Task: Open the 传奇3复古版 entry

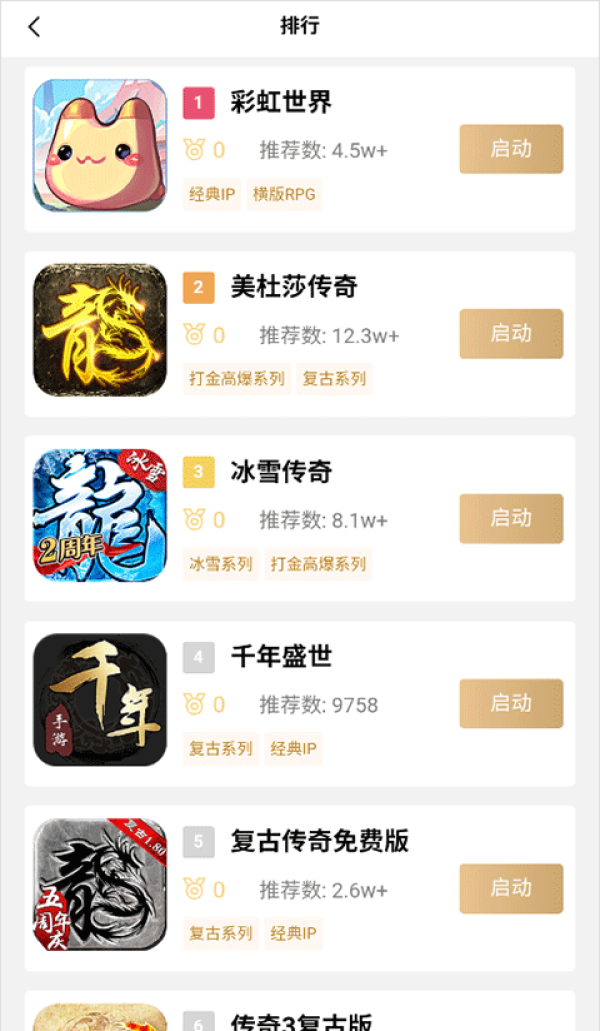Action: [301, 1022]
